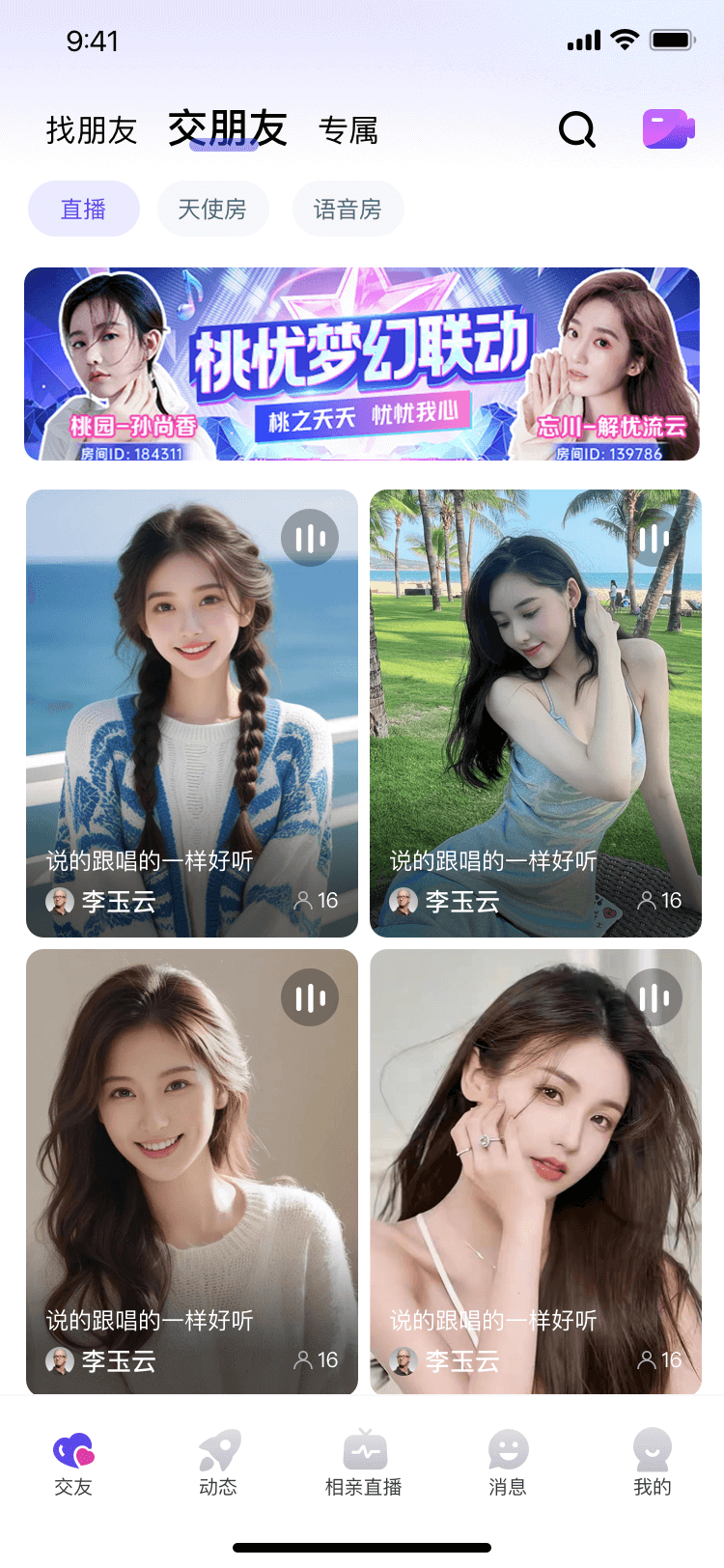Screen dimensions: 724x1568
Task: Open the 专属 tab
Action: (x=349, y=128)
